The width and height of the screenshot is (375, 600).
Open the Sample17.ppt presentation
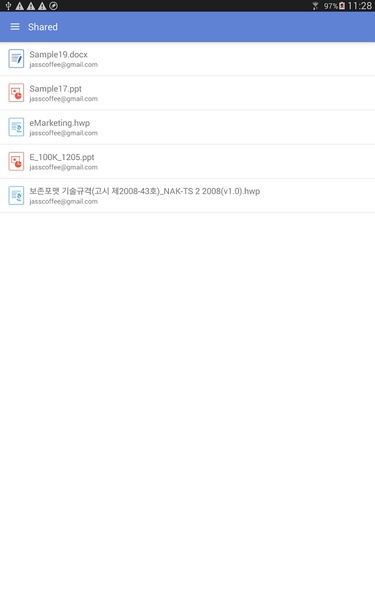188,93
